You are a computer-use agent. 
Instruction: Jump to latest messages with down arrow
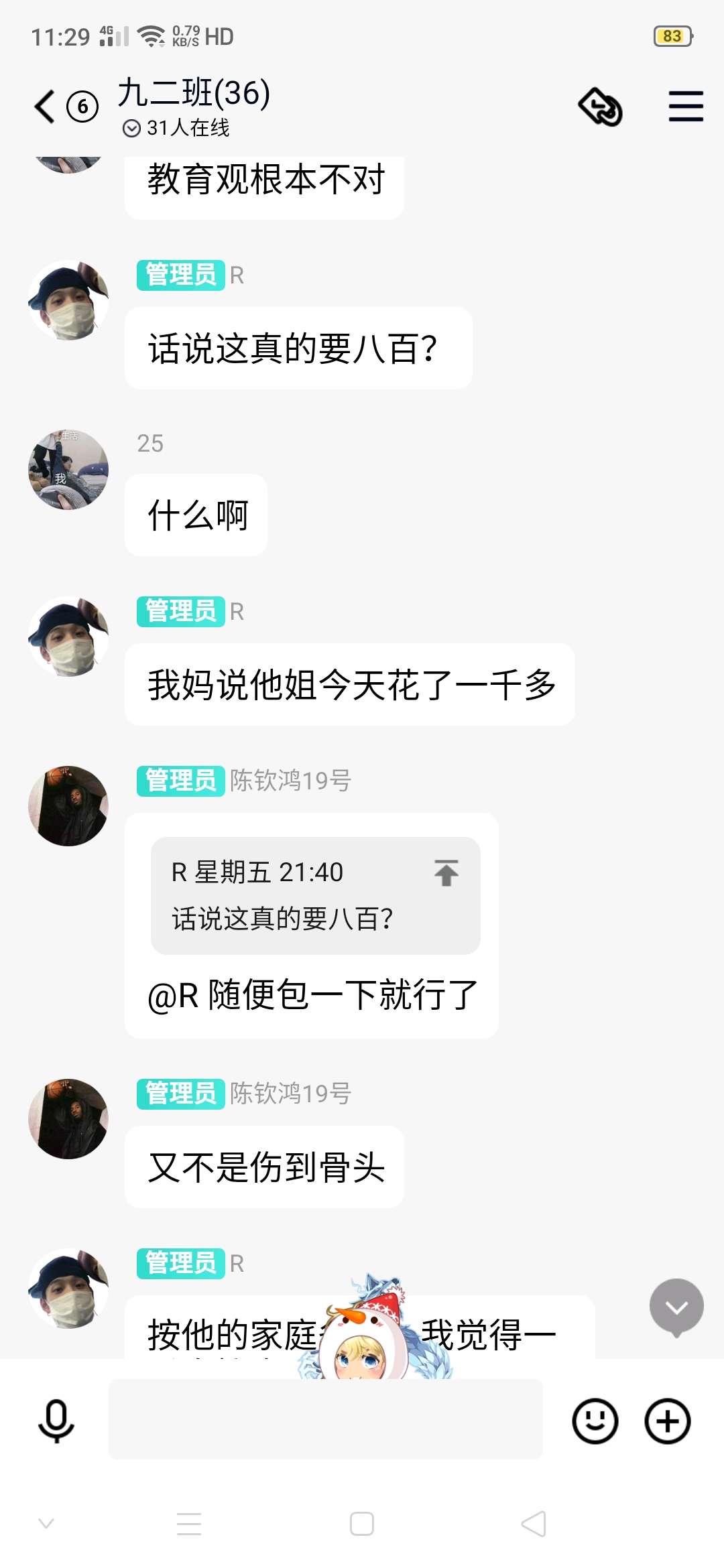(x=676, y=1306)
